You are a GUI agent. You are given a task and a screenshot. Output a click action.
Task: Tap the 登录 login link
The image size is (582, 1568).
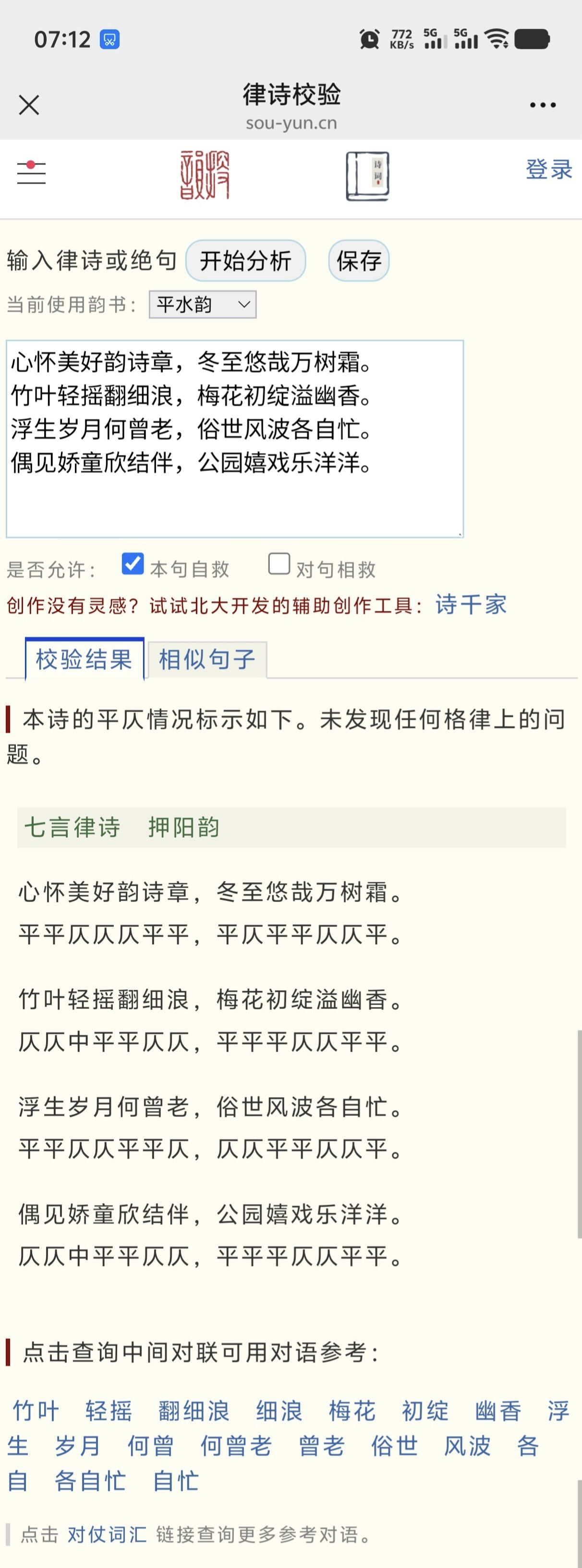pos(548,169)
